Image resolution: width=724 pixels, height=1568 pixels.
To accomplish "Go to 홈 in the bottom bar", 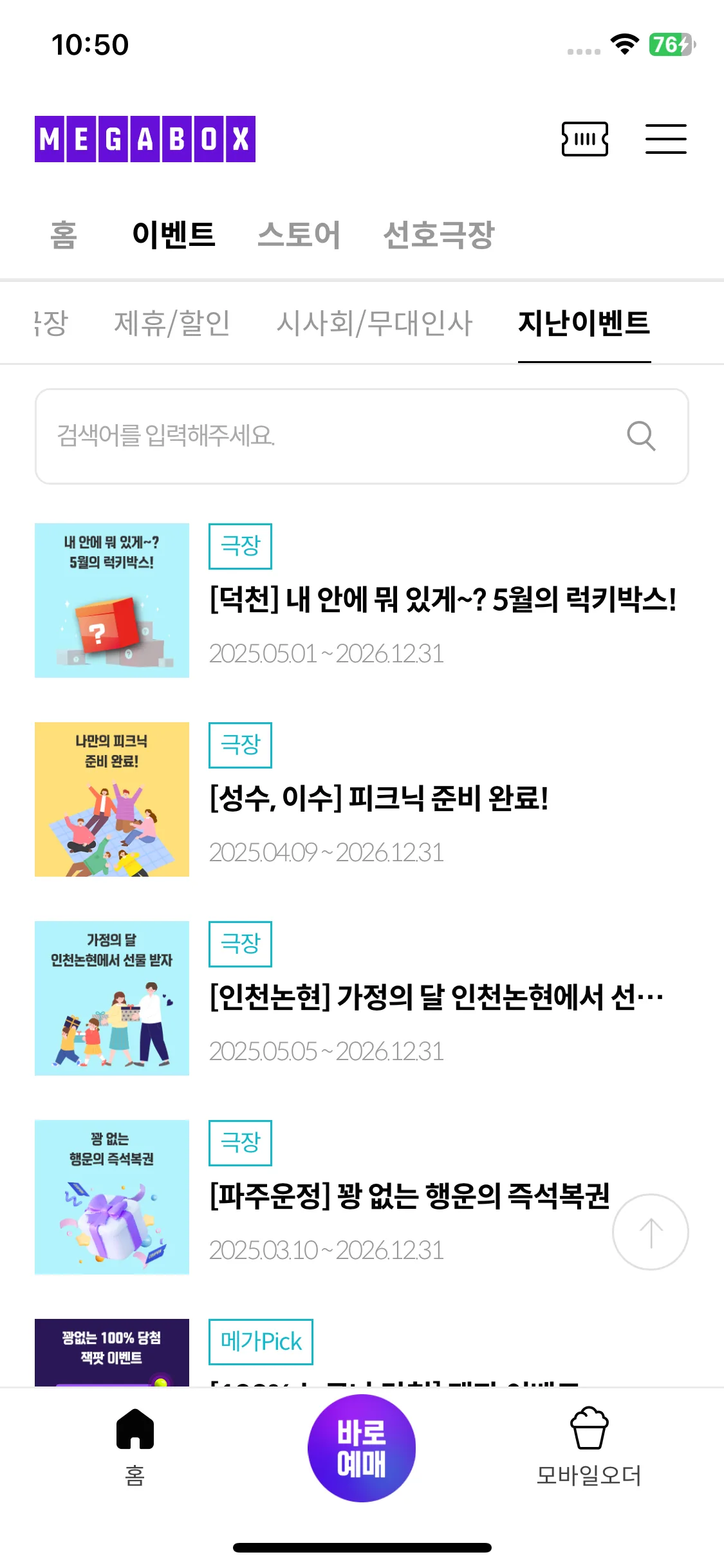I will 135,1446.
